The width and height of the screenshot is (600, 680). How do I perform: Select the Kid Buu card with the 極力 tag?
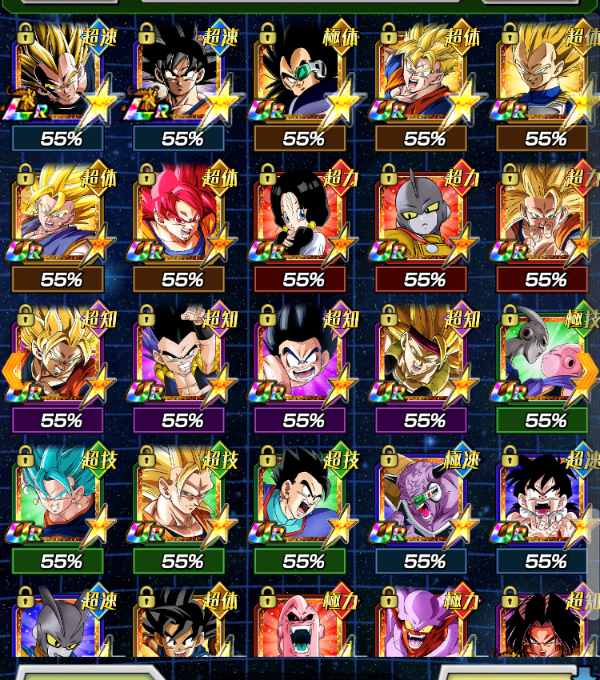303,628
